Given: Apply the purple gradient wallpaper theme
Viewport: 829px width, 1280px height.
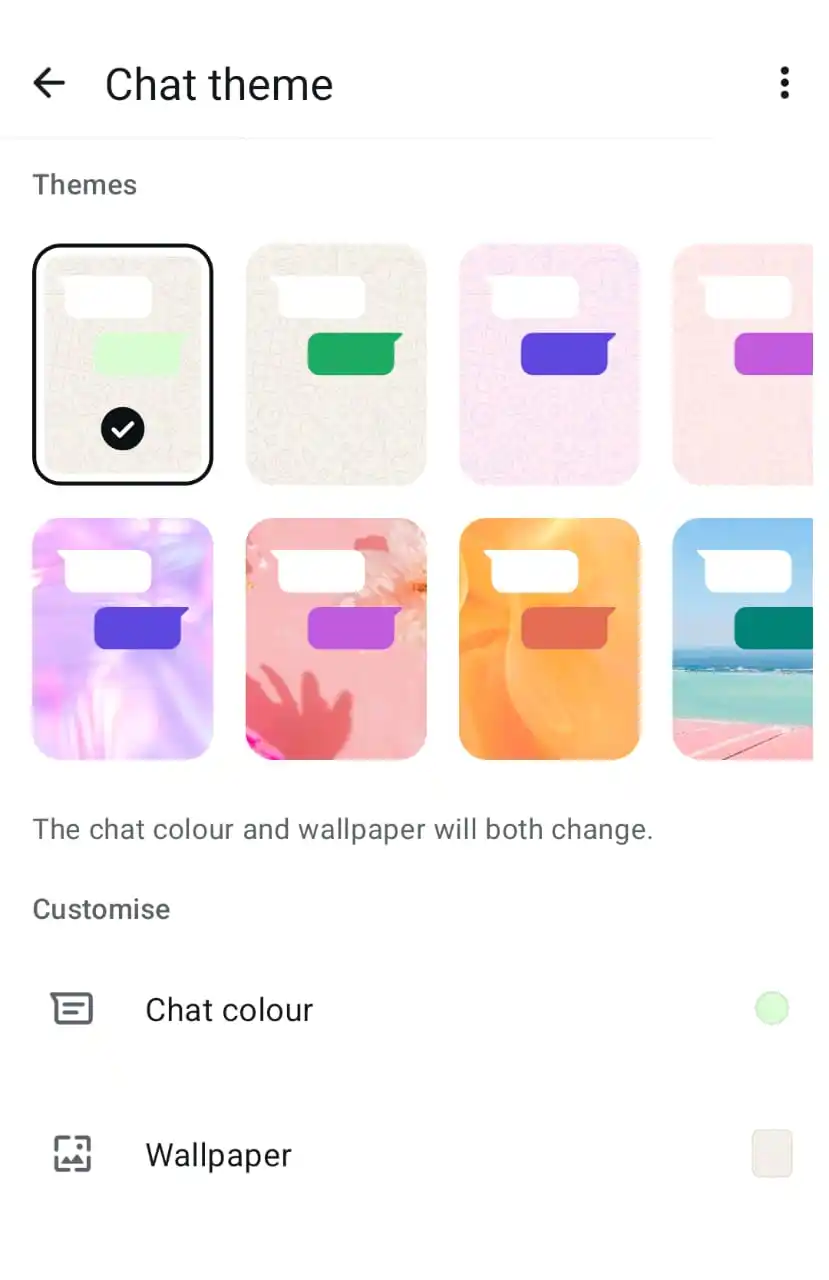Looking at the screenshot, I should (x=123, y=639).
